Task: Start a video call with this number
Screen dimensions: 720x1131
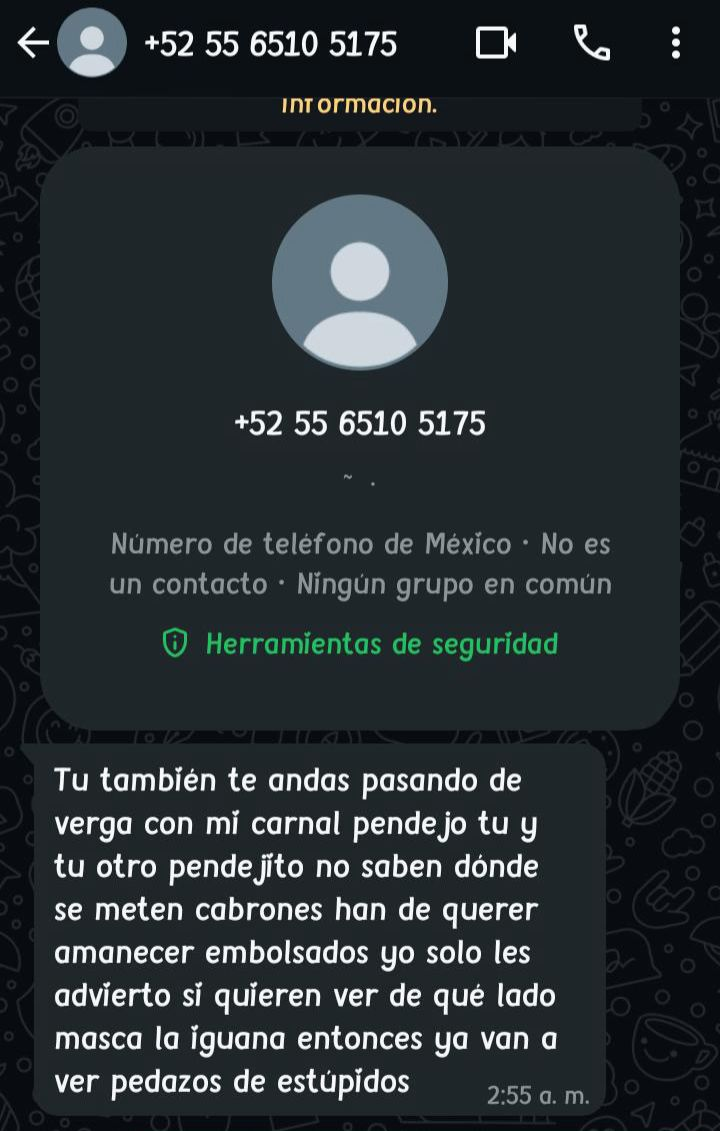Action: pos(496,43)
